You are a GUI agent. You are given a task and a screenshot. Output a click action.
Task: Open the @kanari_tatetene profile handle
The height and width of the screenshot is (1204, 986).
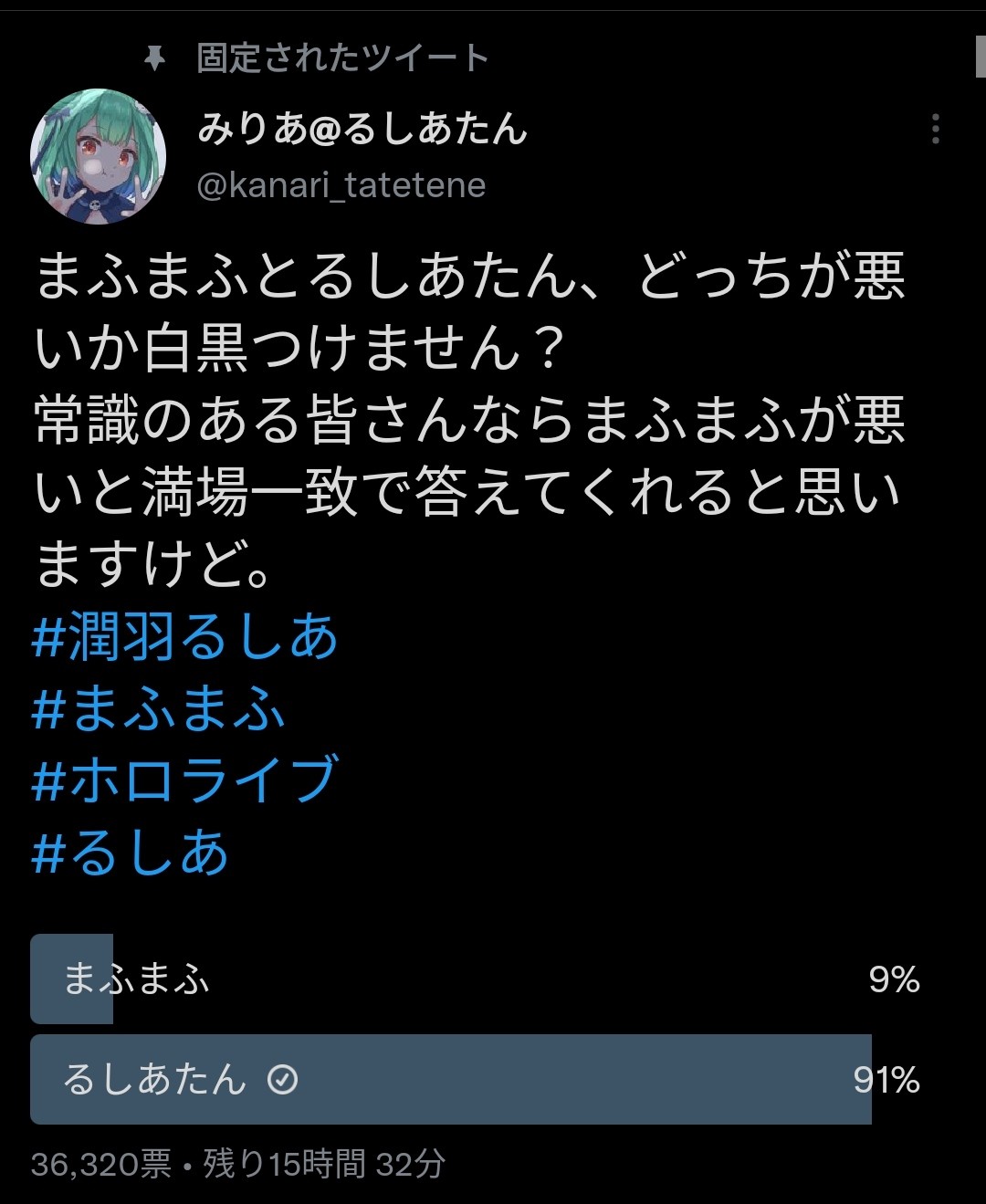341,185
